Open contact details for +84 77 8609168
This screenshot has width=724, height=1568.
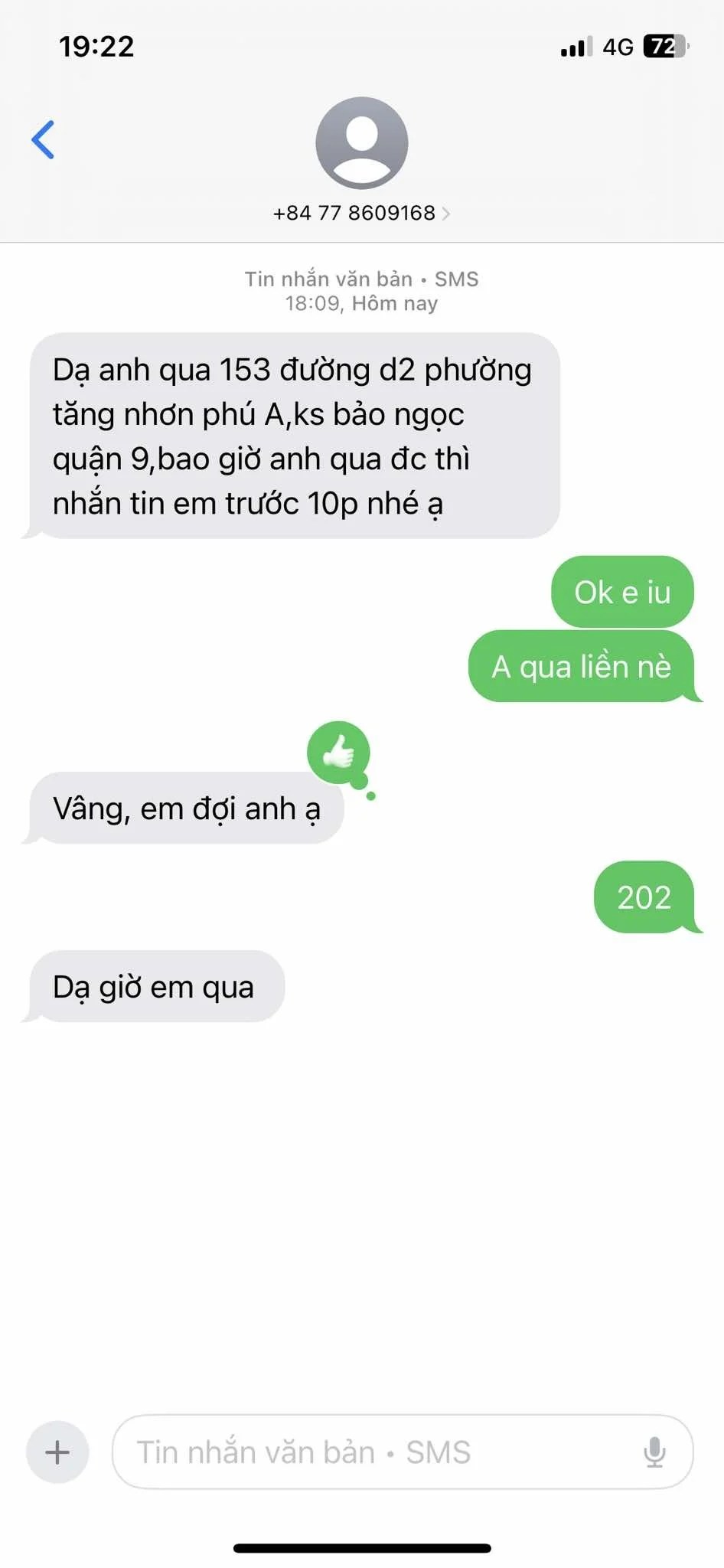[x=361, y=213]
